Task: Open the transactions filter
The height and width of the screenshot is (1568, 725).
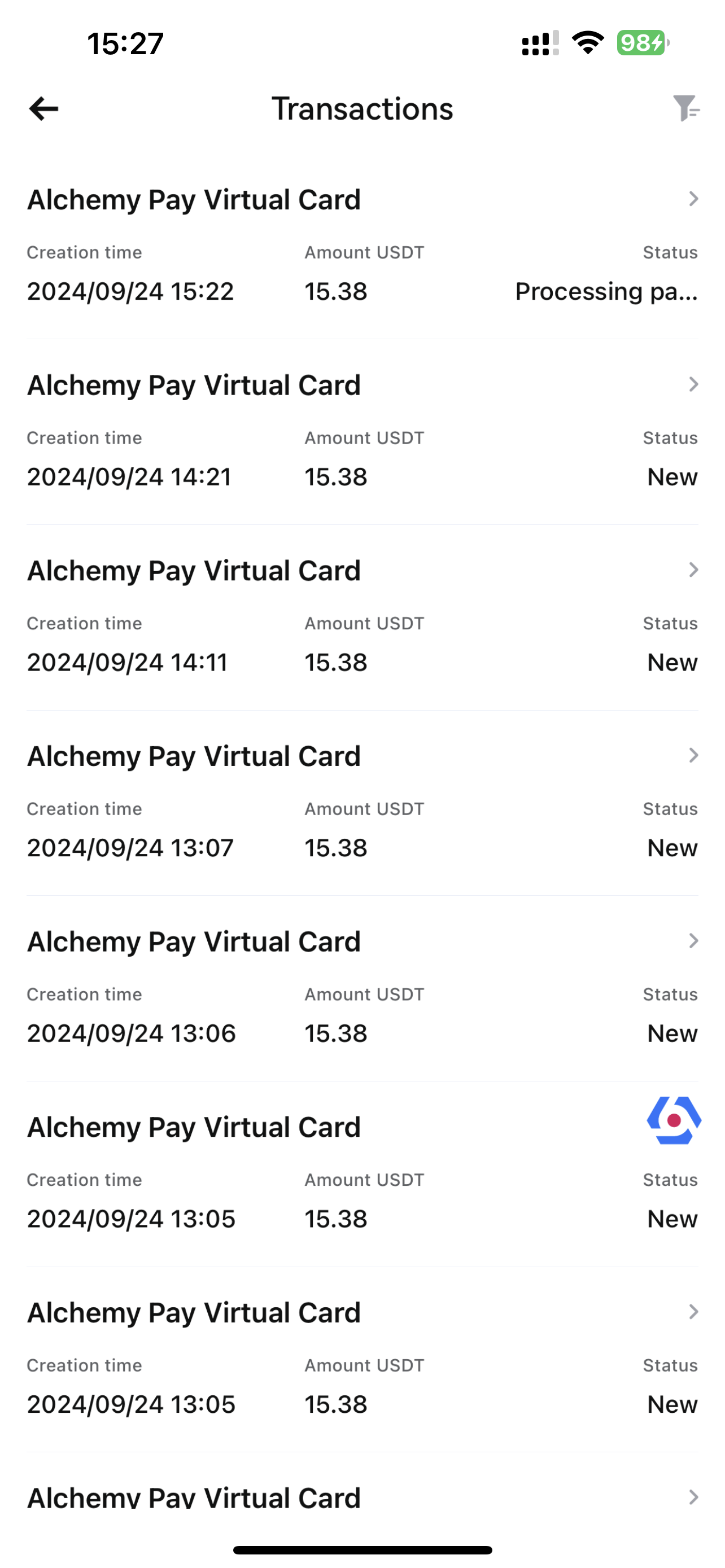Action: 686,108
